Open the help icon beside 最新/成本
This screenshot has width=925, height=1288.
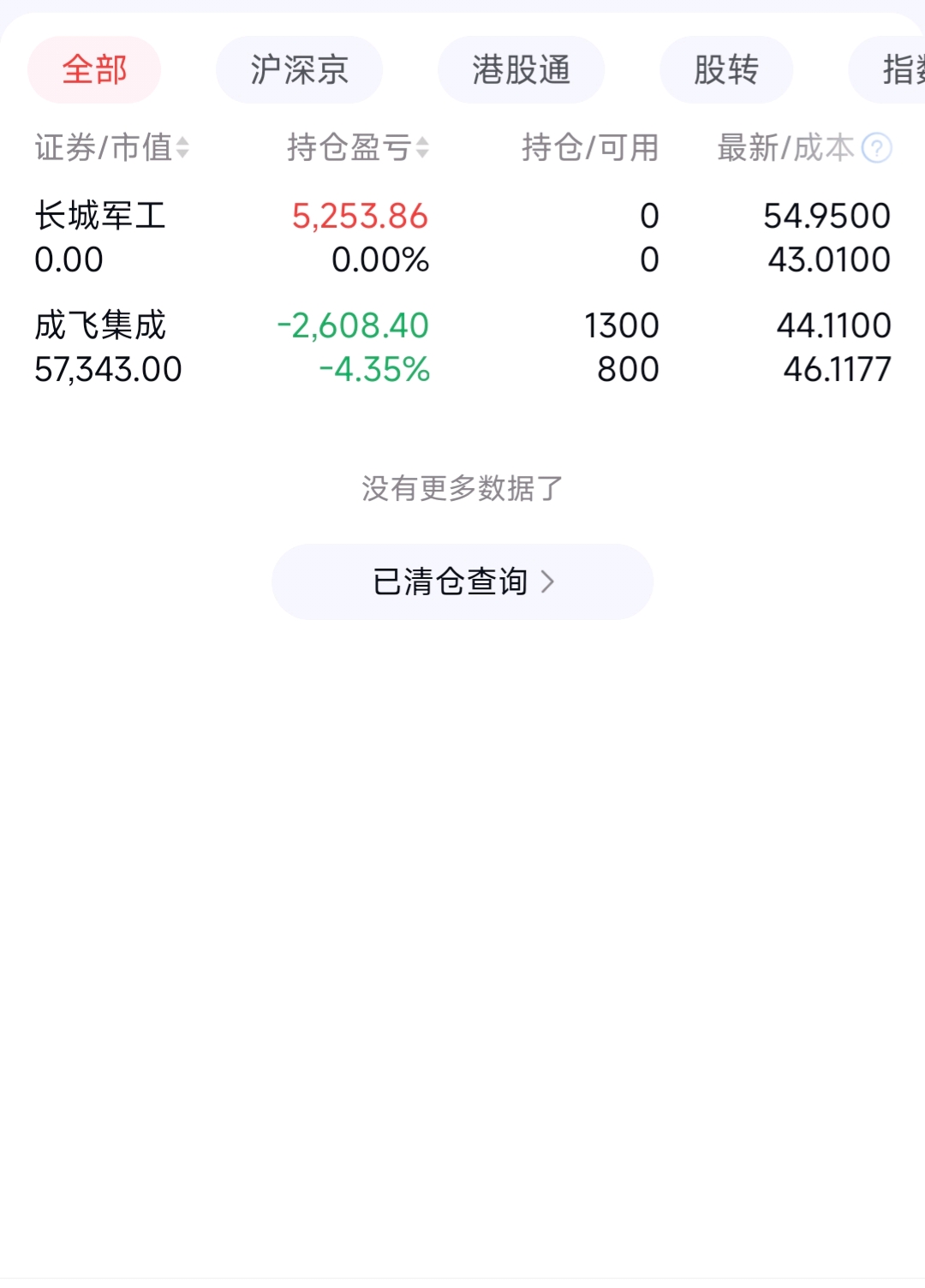click(x=876, y=148)
